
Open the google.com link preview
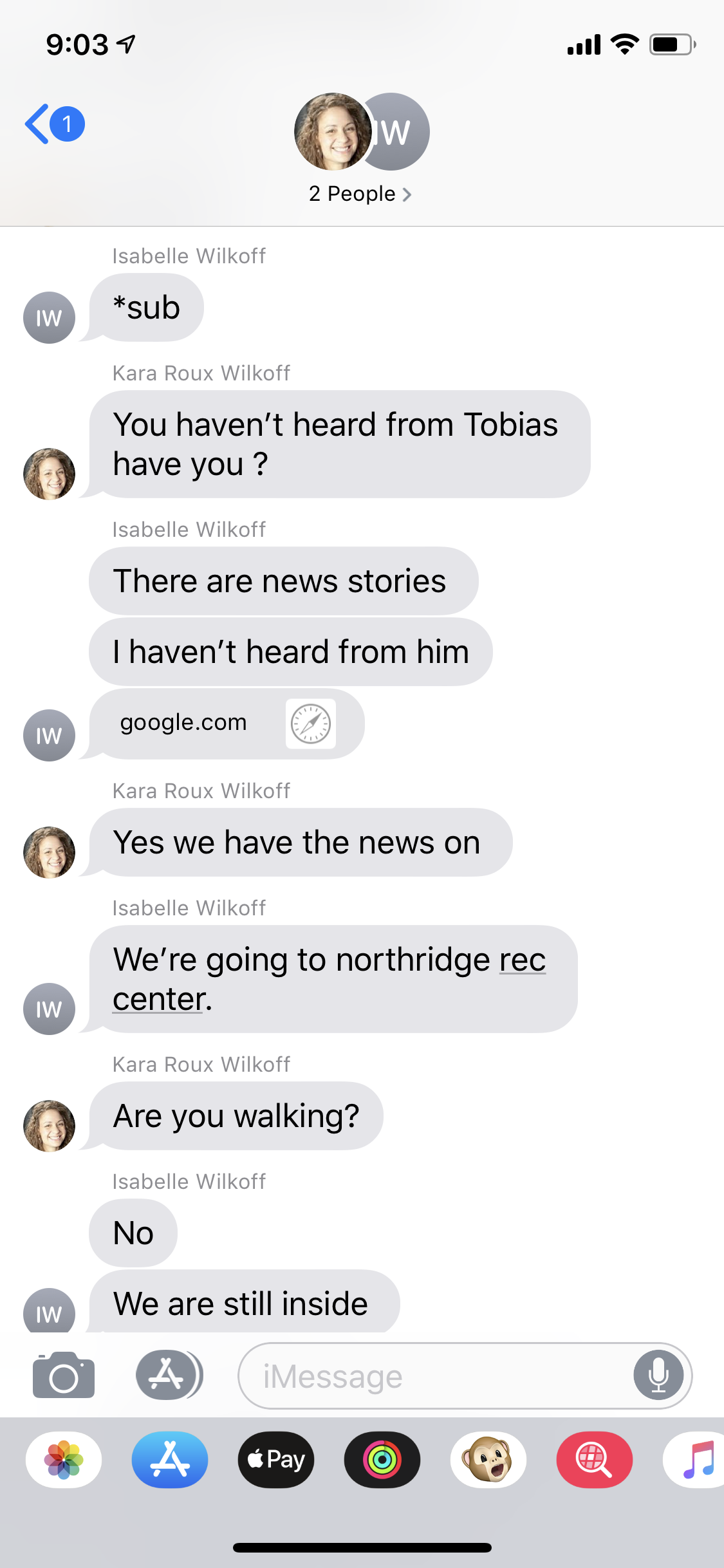[x=227, y=723]
